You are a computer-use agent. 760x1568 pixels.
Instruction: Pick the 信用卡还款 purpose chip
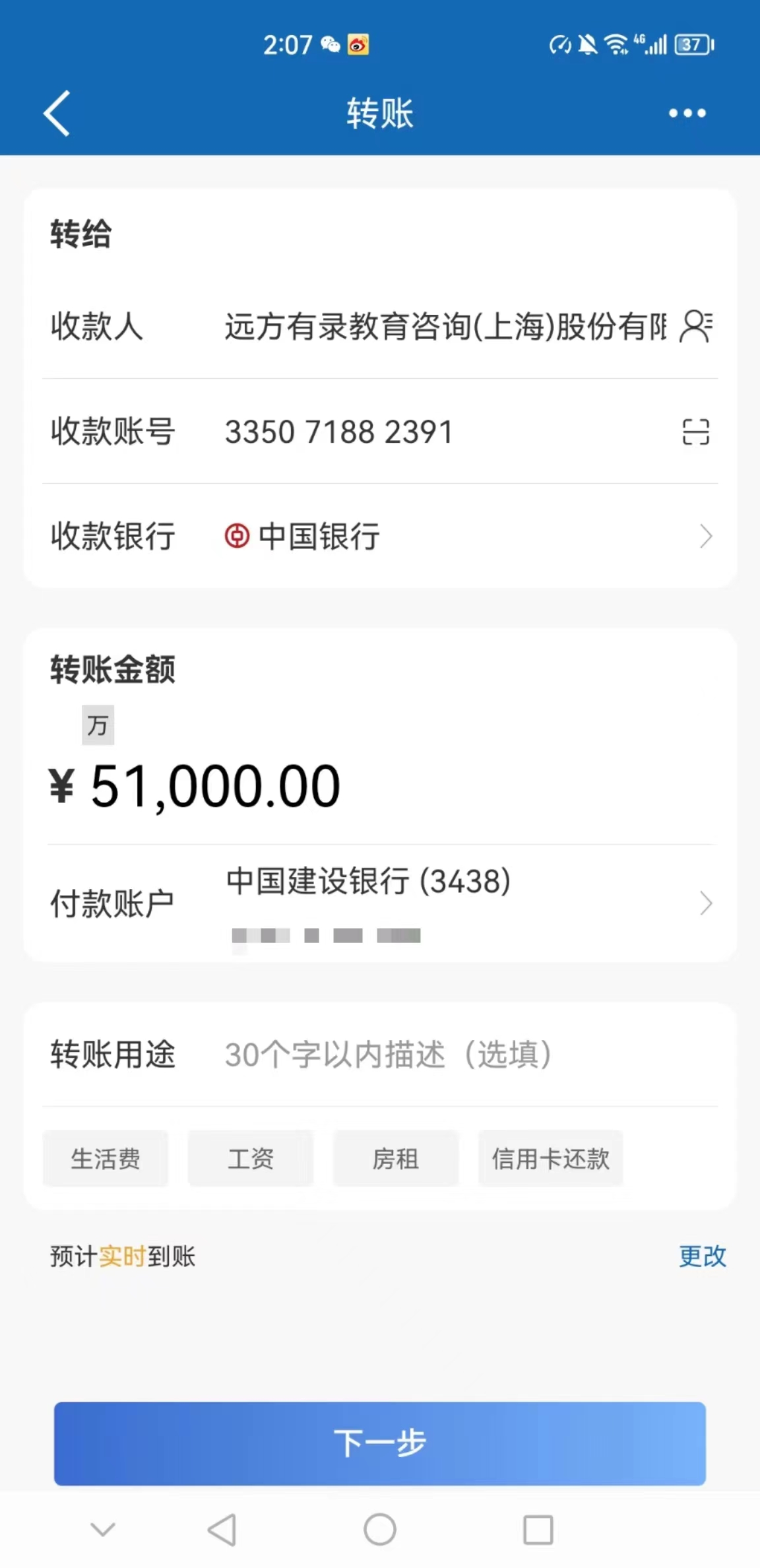pos(551,1158)
